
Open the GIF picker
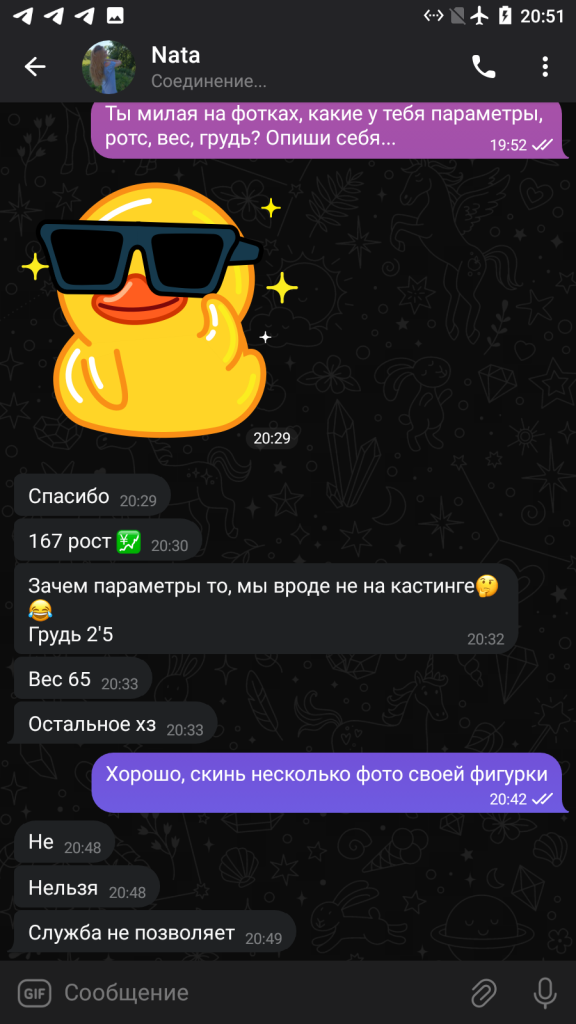34,993
